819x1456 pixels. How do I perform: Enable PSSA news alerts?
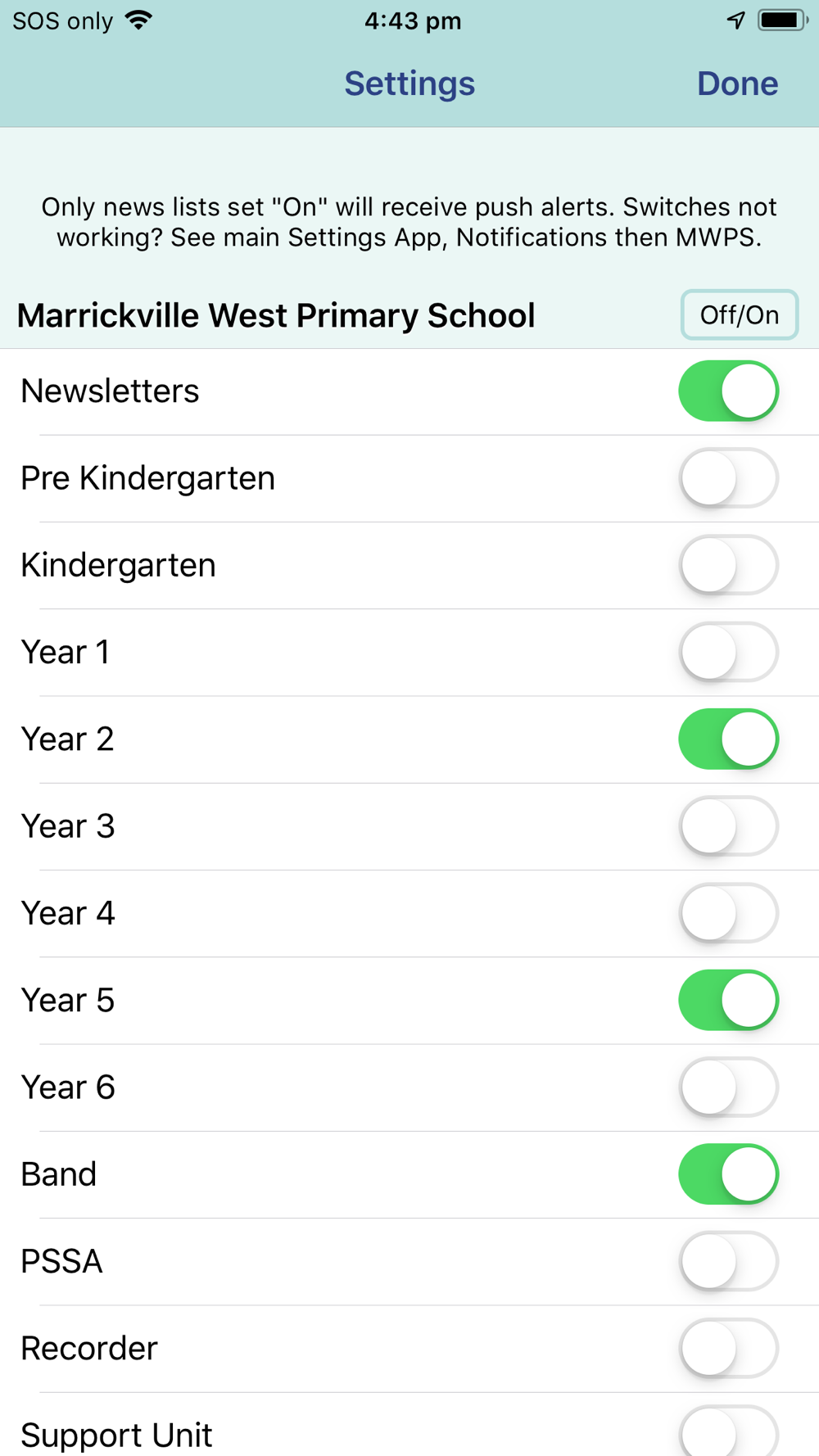[729, 1262]
